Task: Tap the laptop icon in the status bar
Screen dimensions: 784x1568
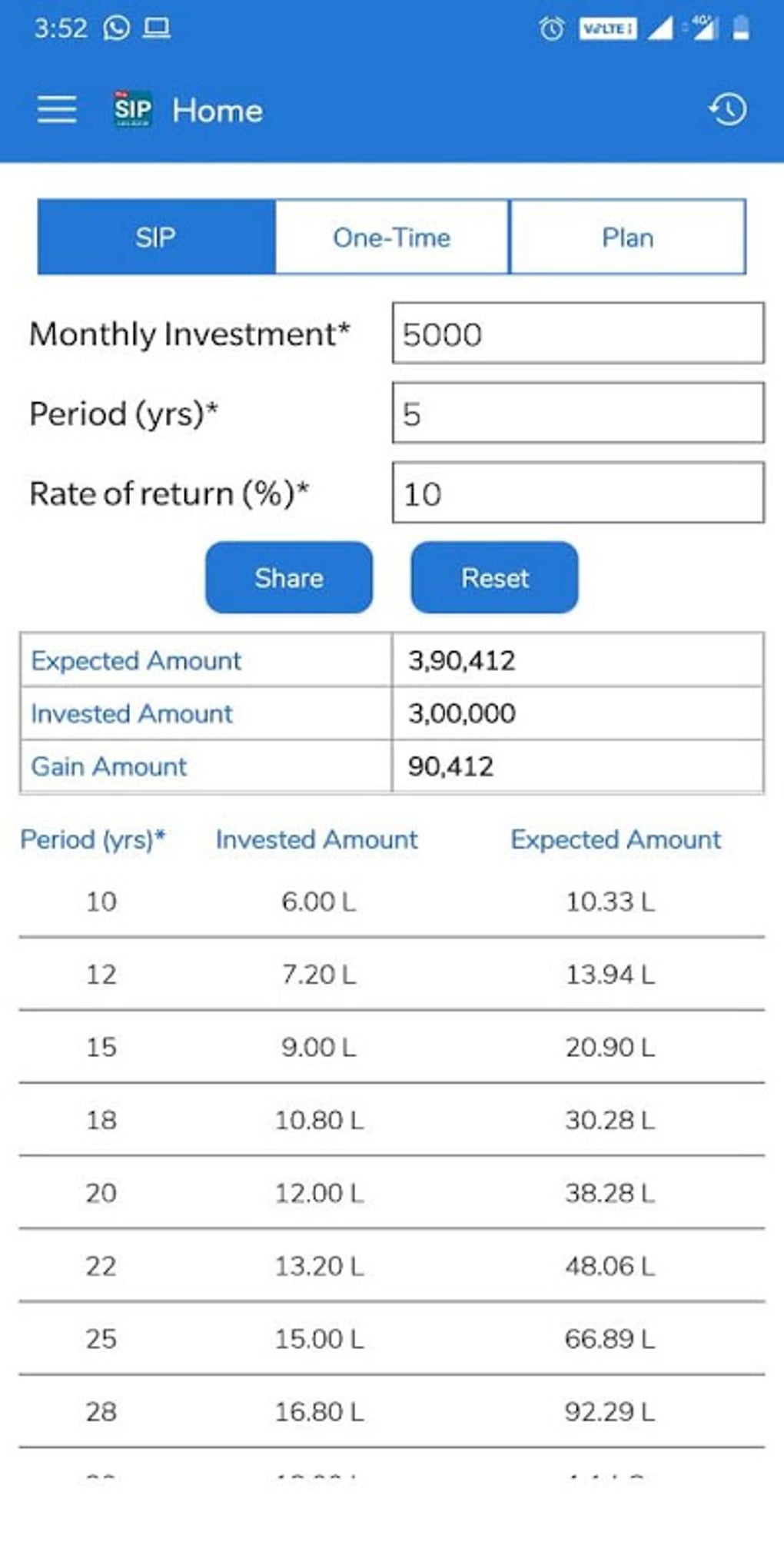Action: (155, 28)
